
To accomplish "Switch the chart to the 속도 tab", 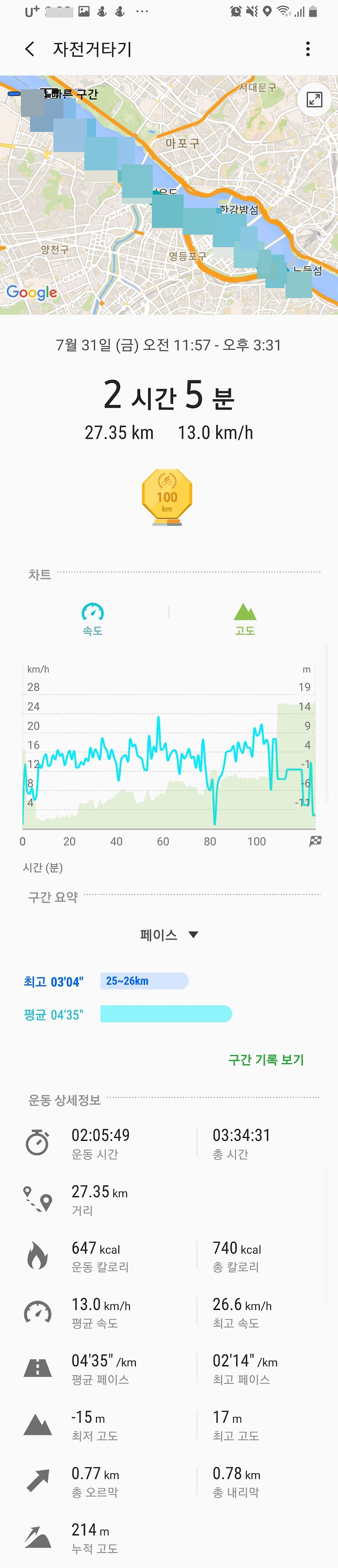I will tap(92, 619).
